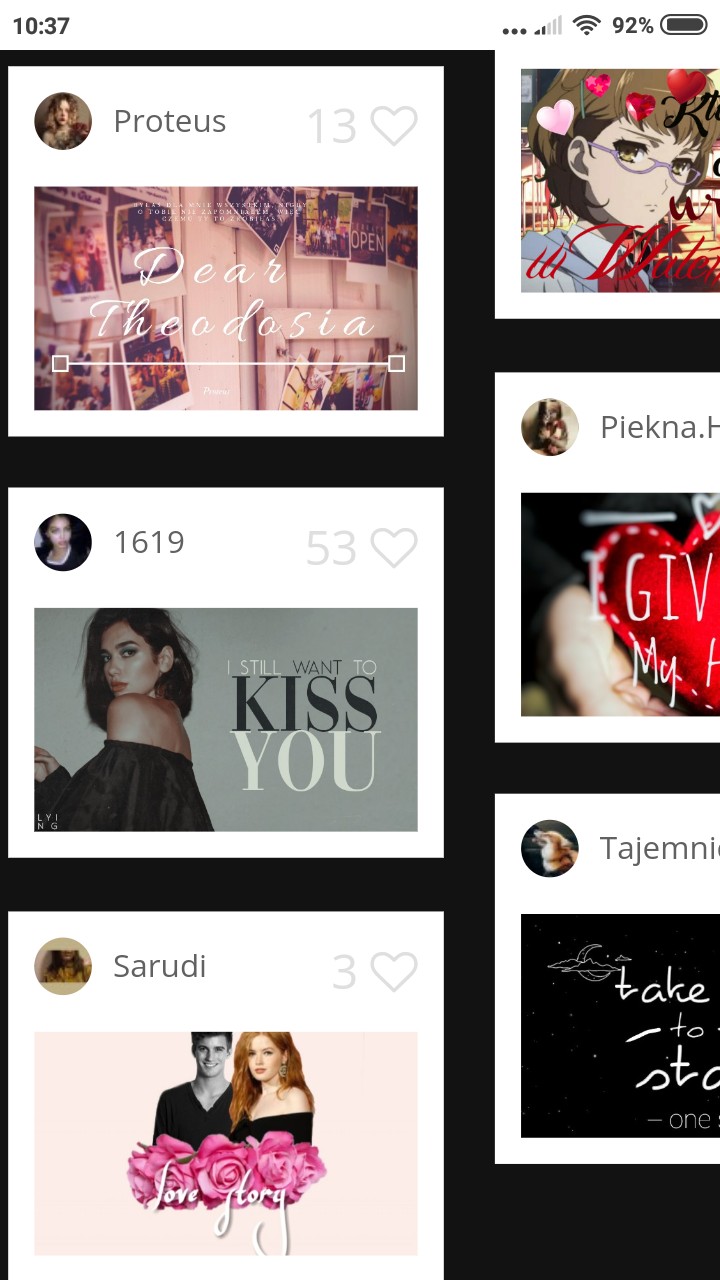Like Sarudi's post
The width and height of the screenshot is (720, 1280).
(394, 971)
